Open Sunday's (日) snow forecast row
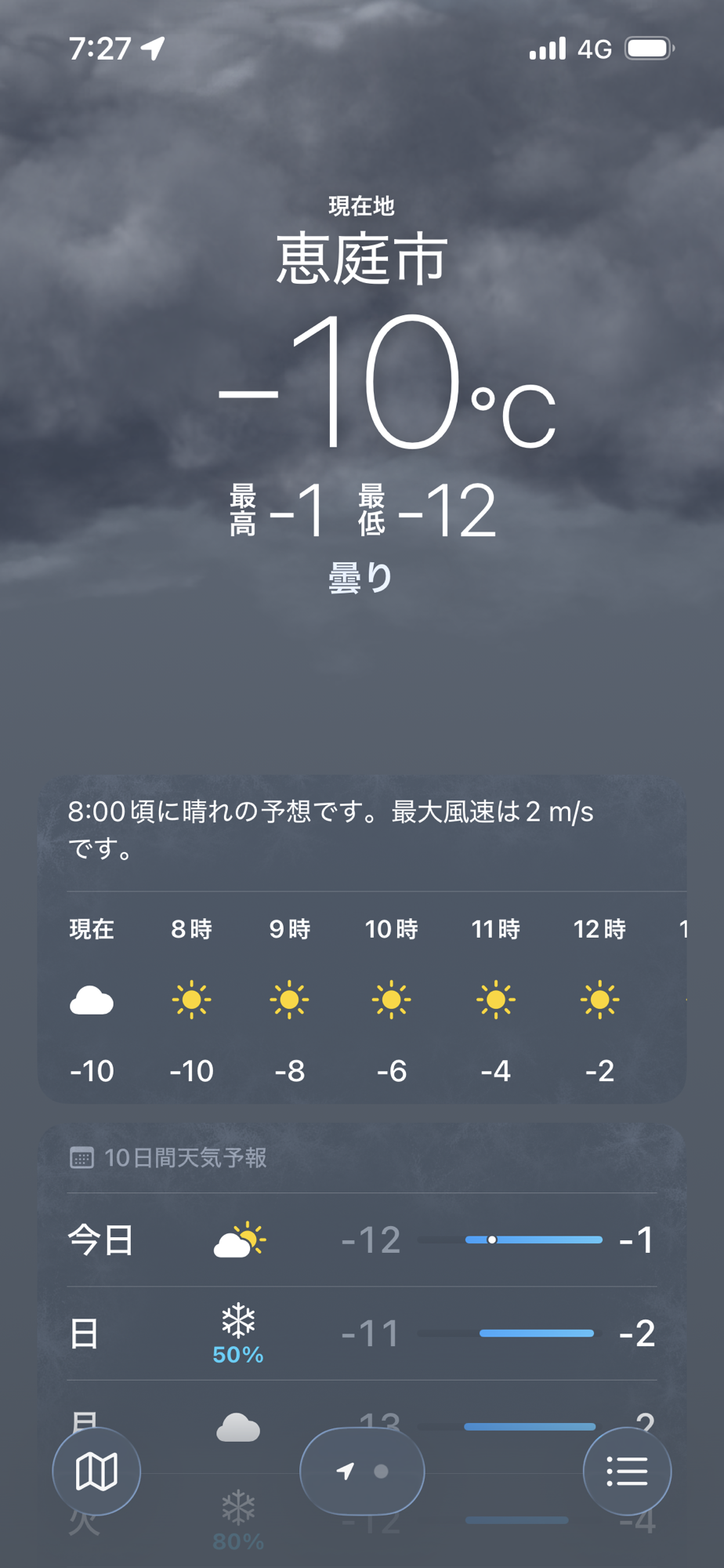Viewport: 724px width, 1568px height. (361, 1333)
